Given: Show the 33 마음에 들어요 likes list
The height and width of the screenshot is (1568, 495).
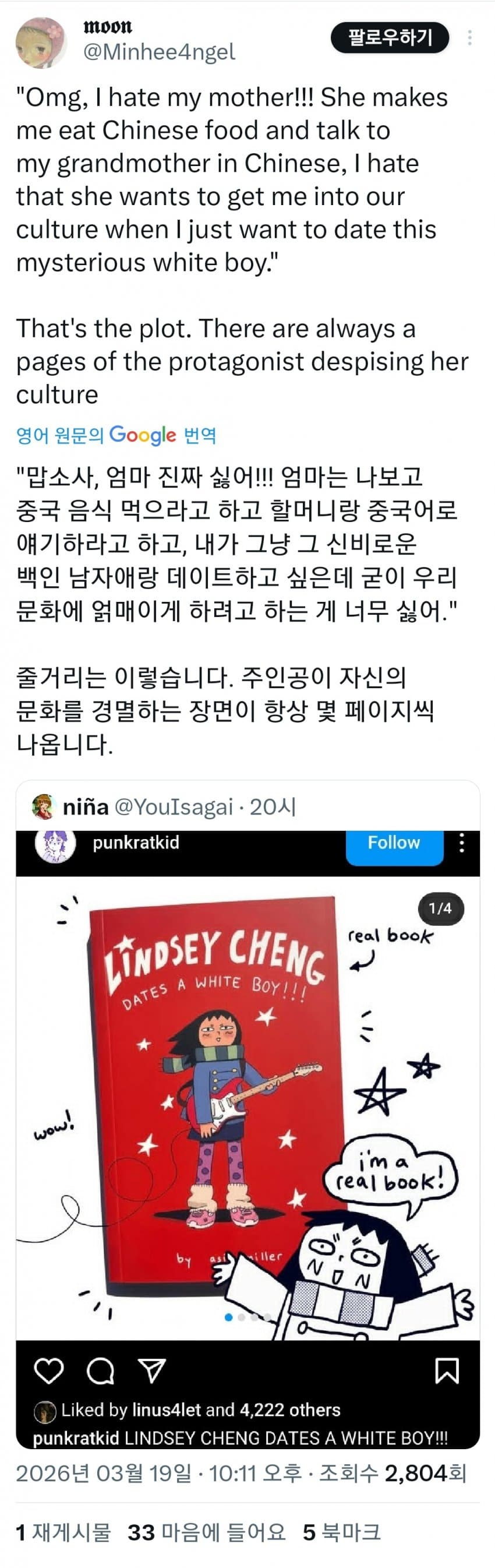Looking at the screenshot, I should pos(207,1532).
